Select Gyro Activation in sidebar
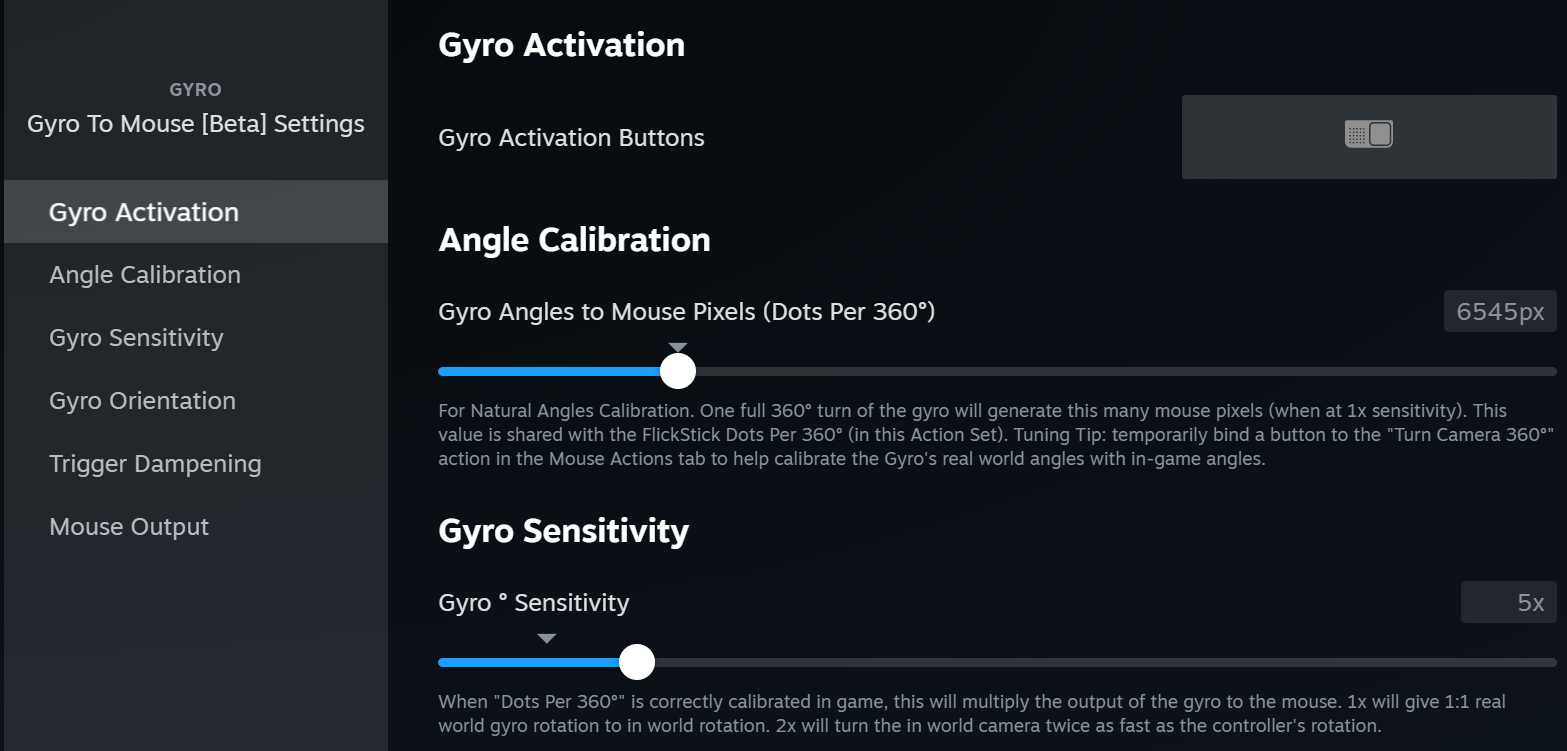The width and height of the screenshot is (1567, 751). pos(144,212)
